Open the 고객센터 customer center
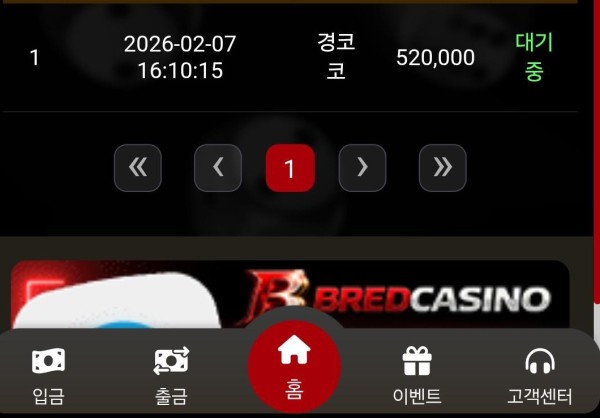The image size is (600, 418). pyautogui.click(x=539, y=375)
